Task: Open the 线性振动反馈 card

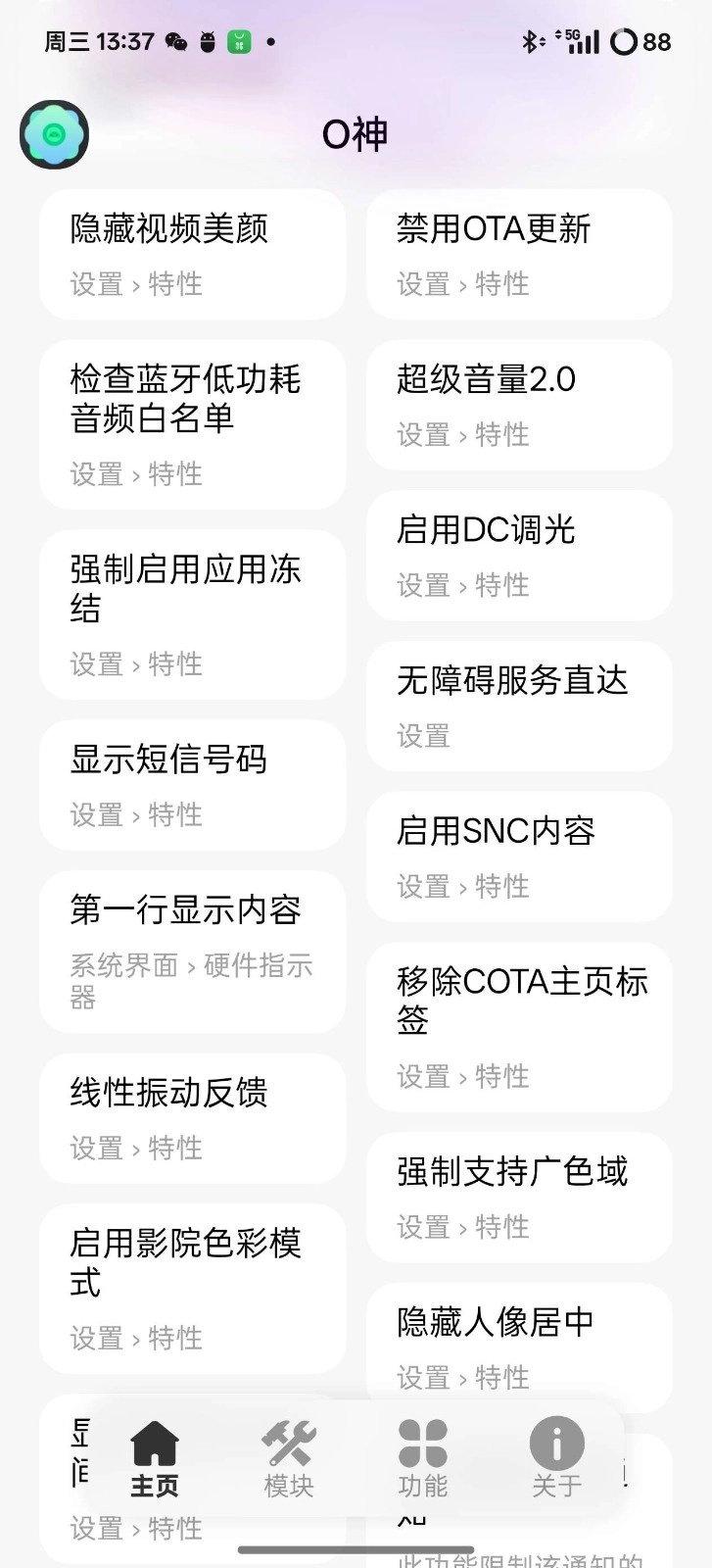Action: point(192,1118)
